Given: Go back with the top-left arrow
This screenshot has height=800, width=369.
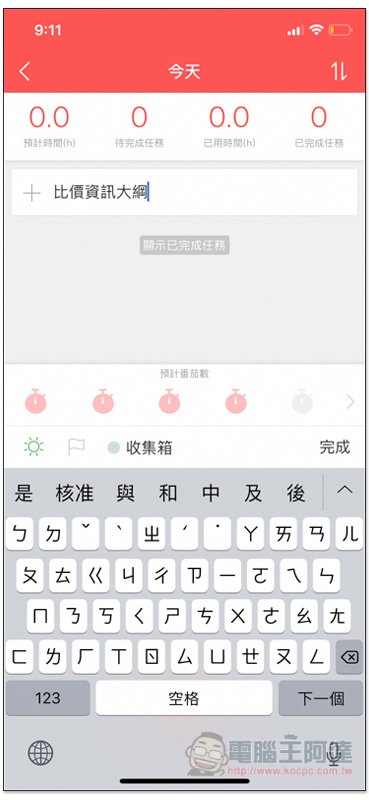Looking at the screenshot, I should coord(24,71).
